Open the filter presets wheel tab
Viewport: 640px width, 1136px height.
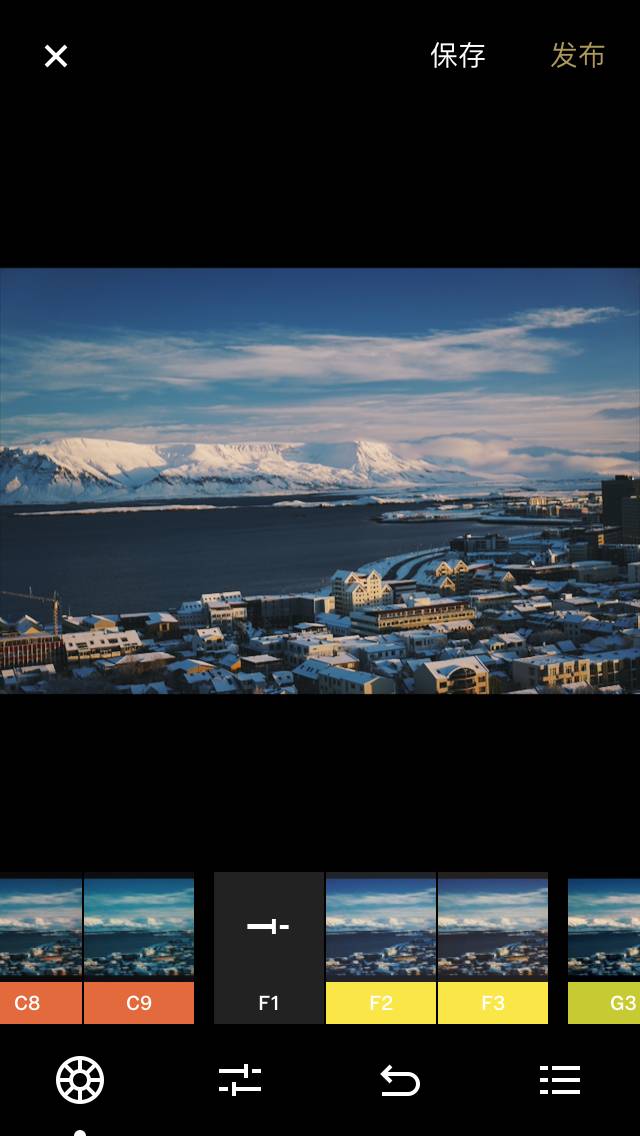coord(80,1080)
